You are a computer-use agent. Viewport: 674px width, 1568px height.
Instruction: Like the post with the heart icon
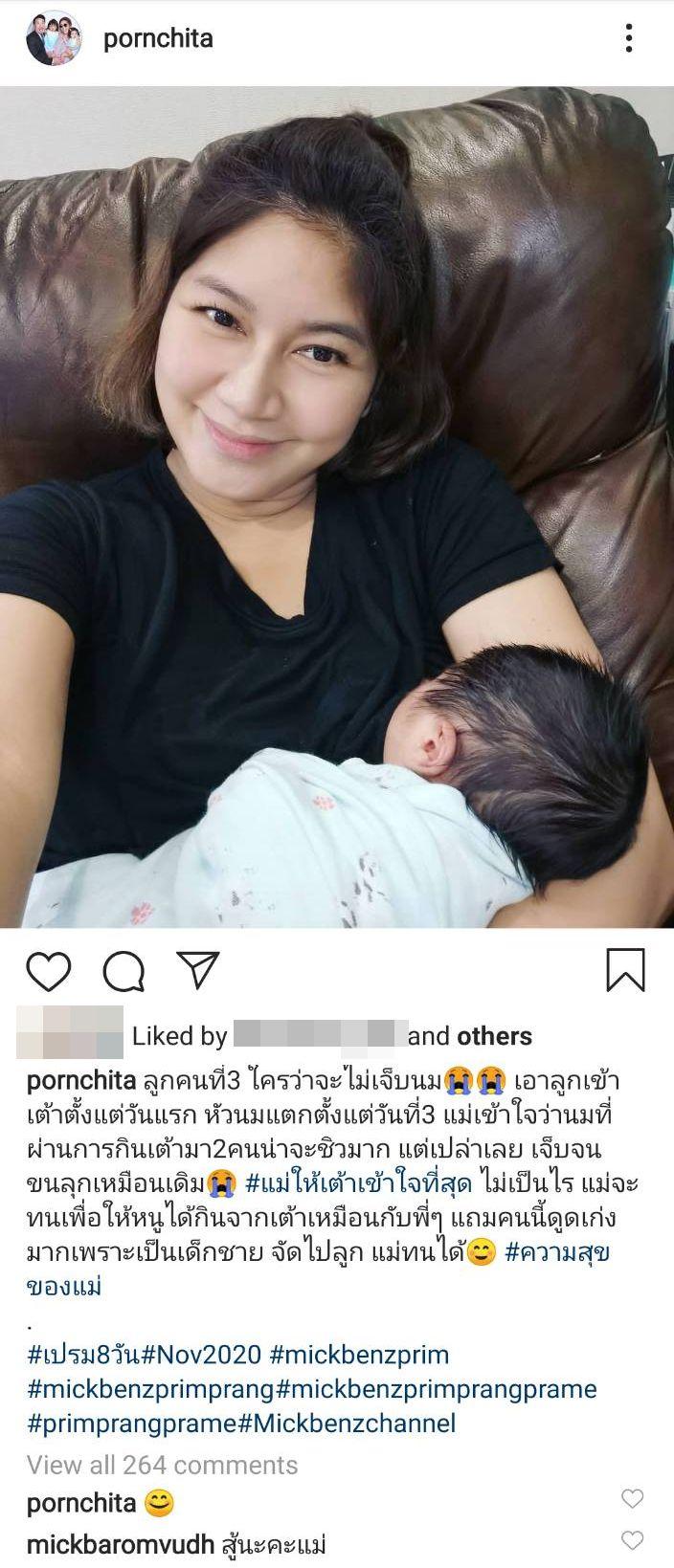click(x=48, y=971)
